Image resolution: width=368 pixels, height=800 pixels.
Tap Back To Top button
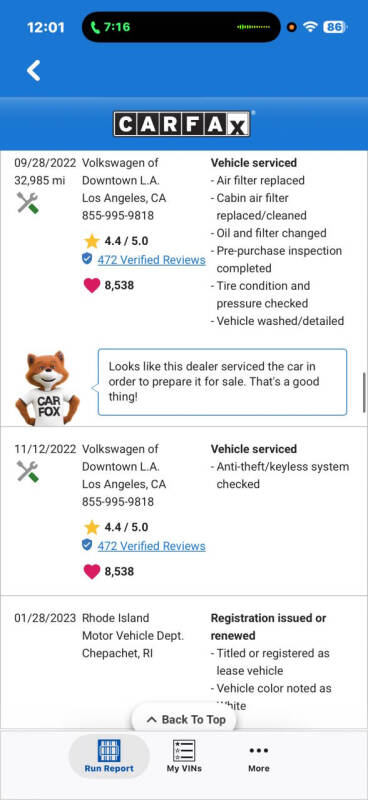pyautogui.click(x=186, y=719)
